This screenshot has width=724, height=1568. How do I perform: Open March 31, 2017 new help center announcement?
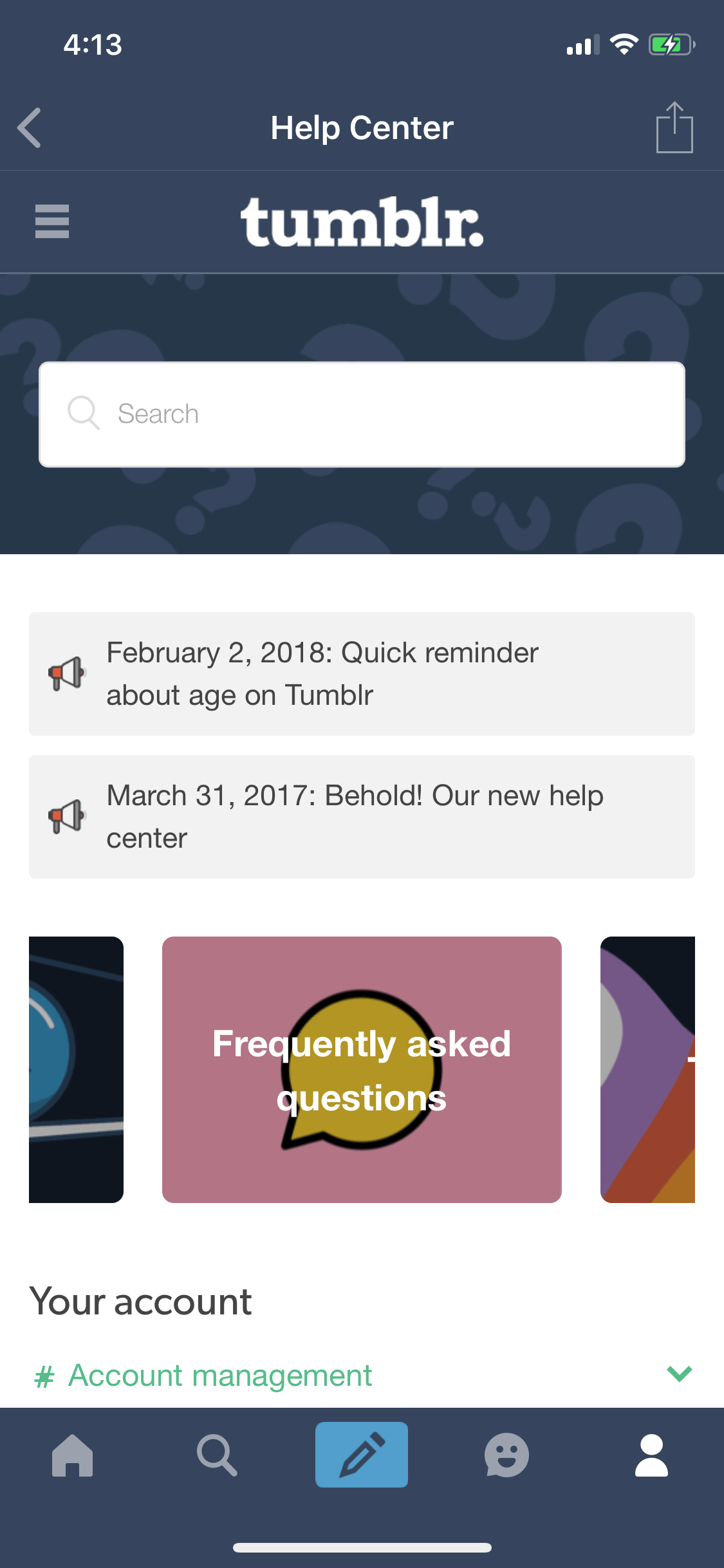(362, 817)
